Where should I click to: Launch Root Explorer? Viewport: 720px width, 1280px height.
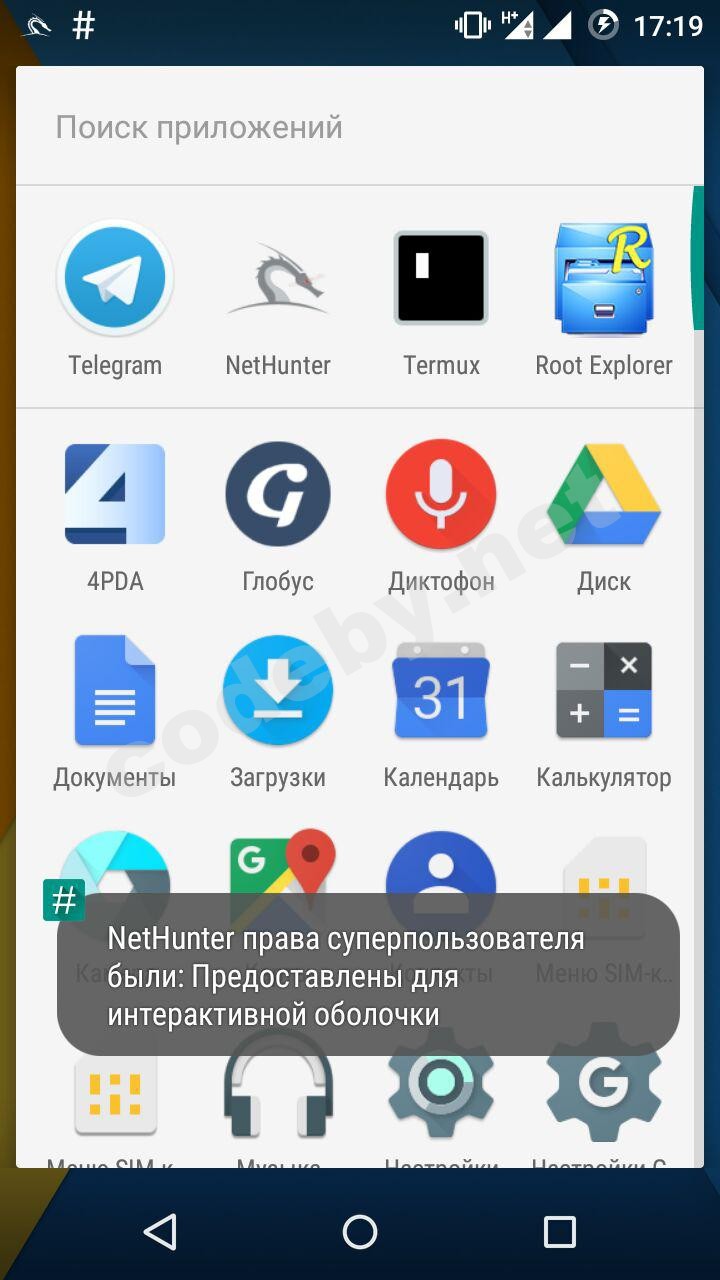(604, 279)
